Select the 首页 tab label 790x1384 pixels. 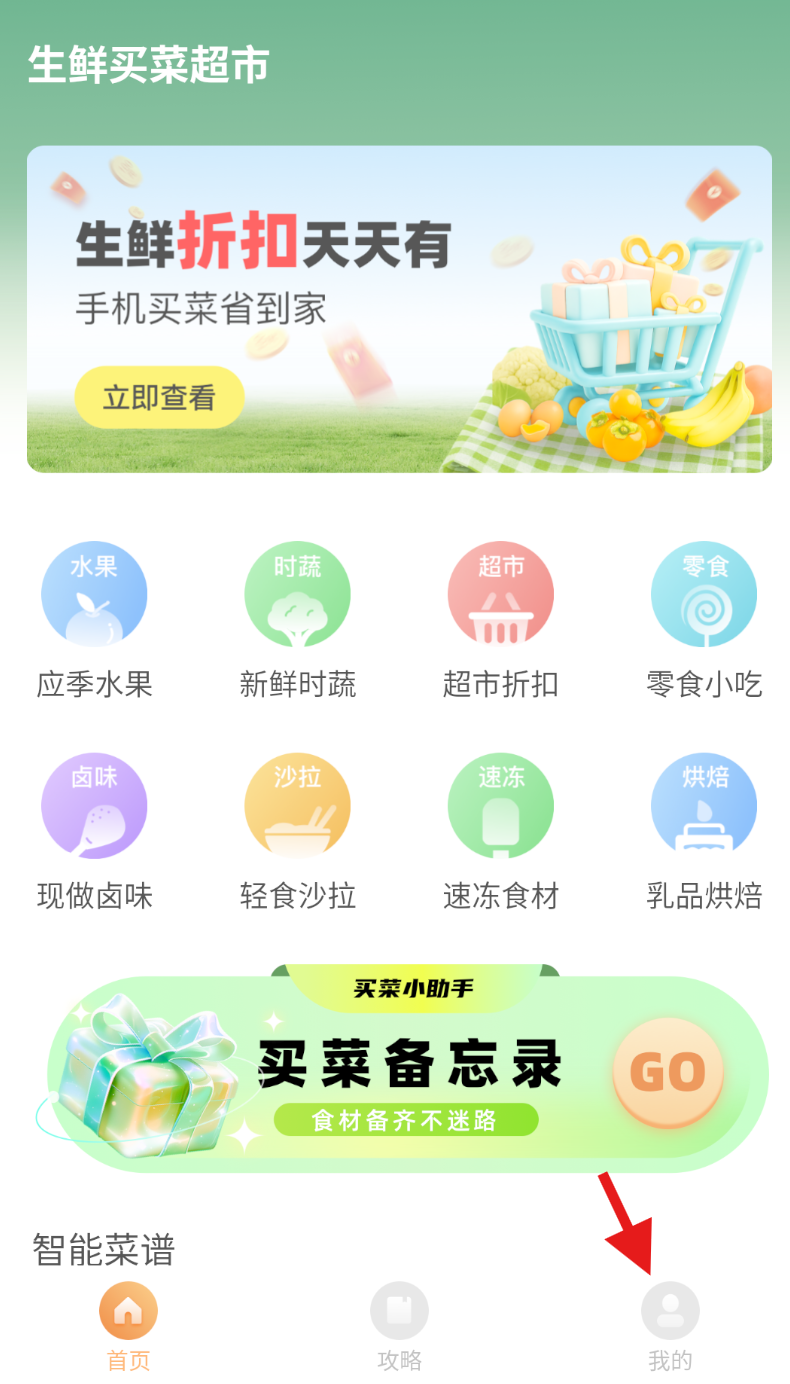(x=128, y=1360)
